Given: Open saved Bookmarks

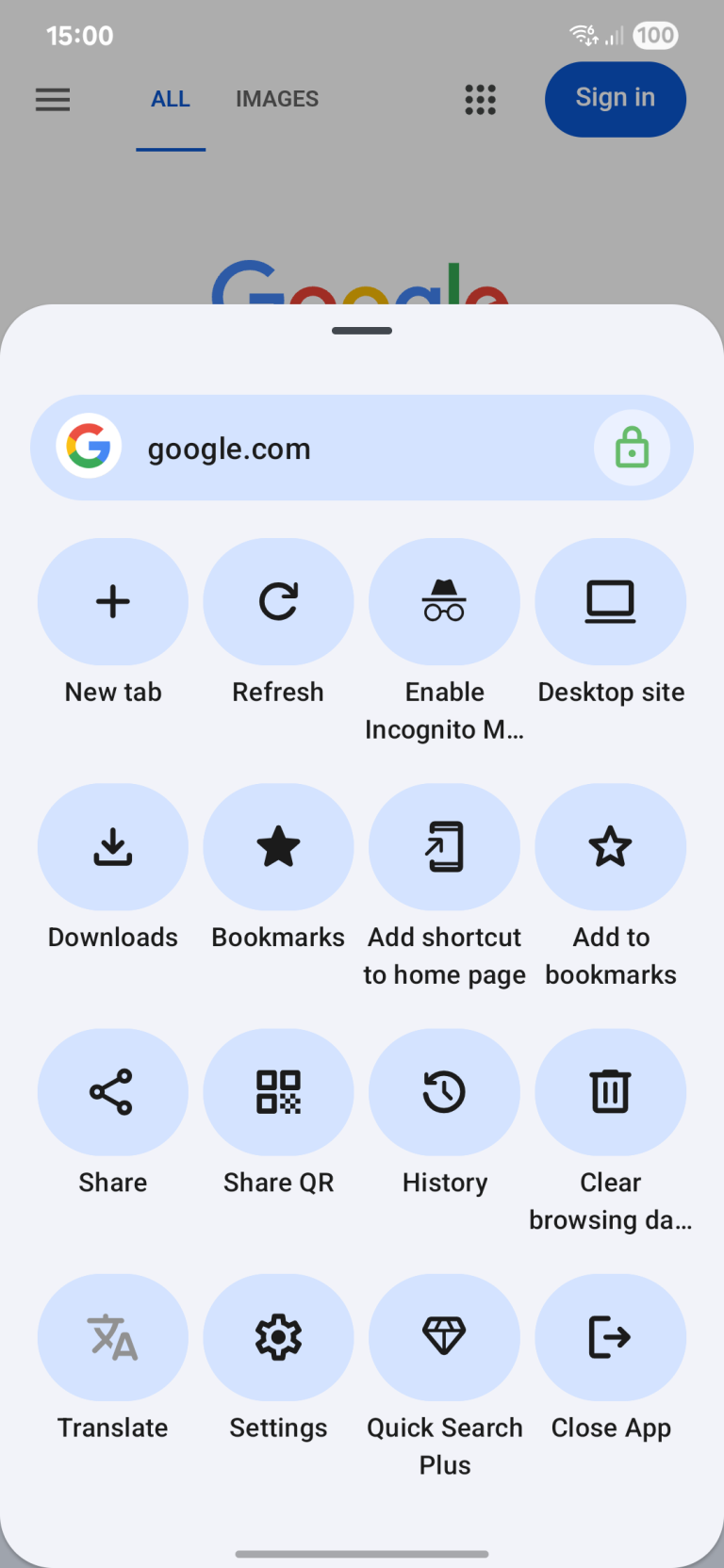Looking at the screenshot, I should point(278,847).
